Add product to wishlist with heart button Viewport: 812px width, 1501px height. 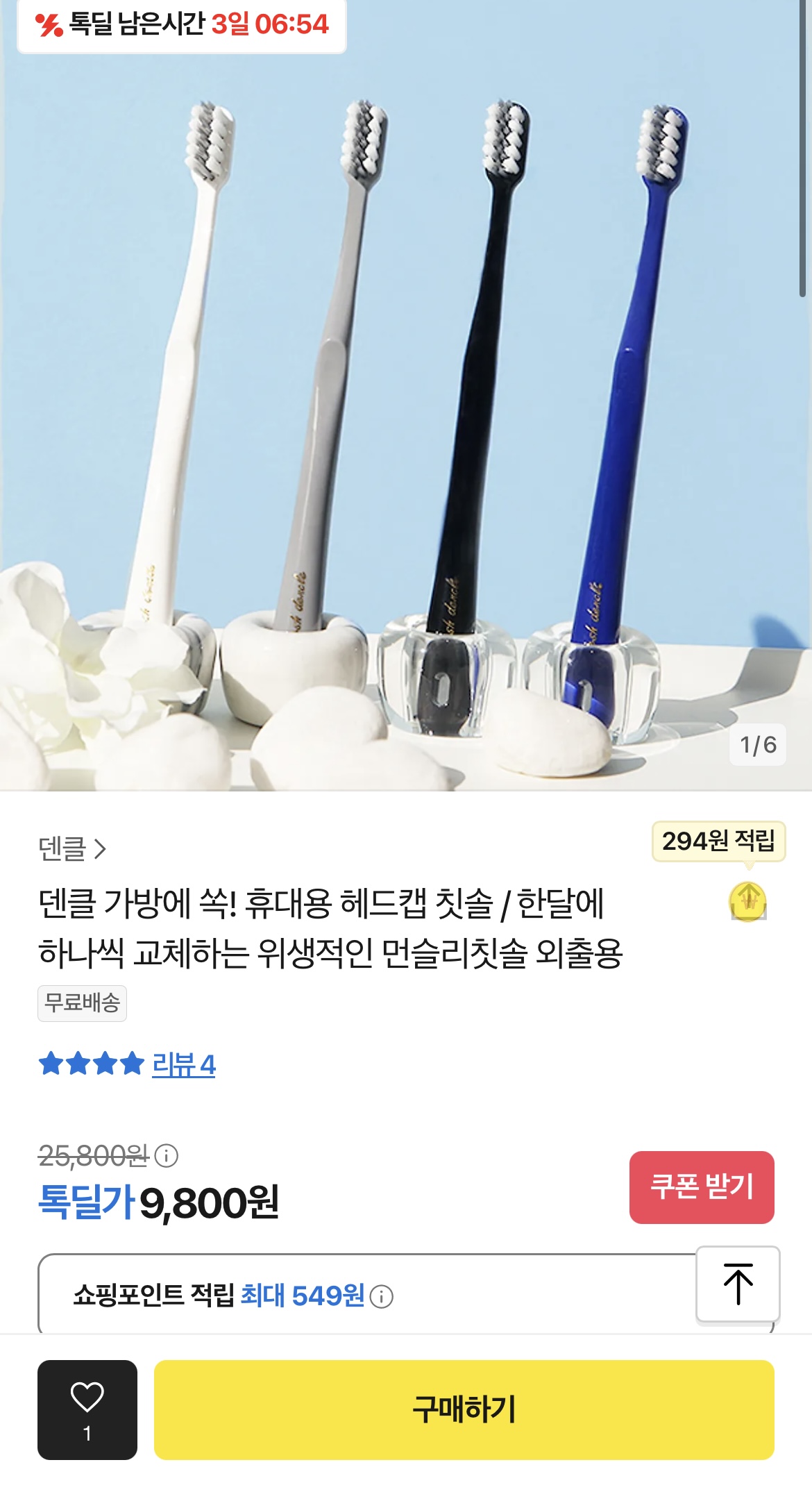point(87,1410)
